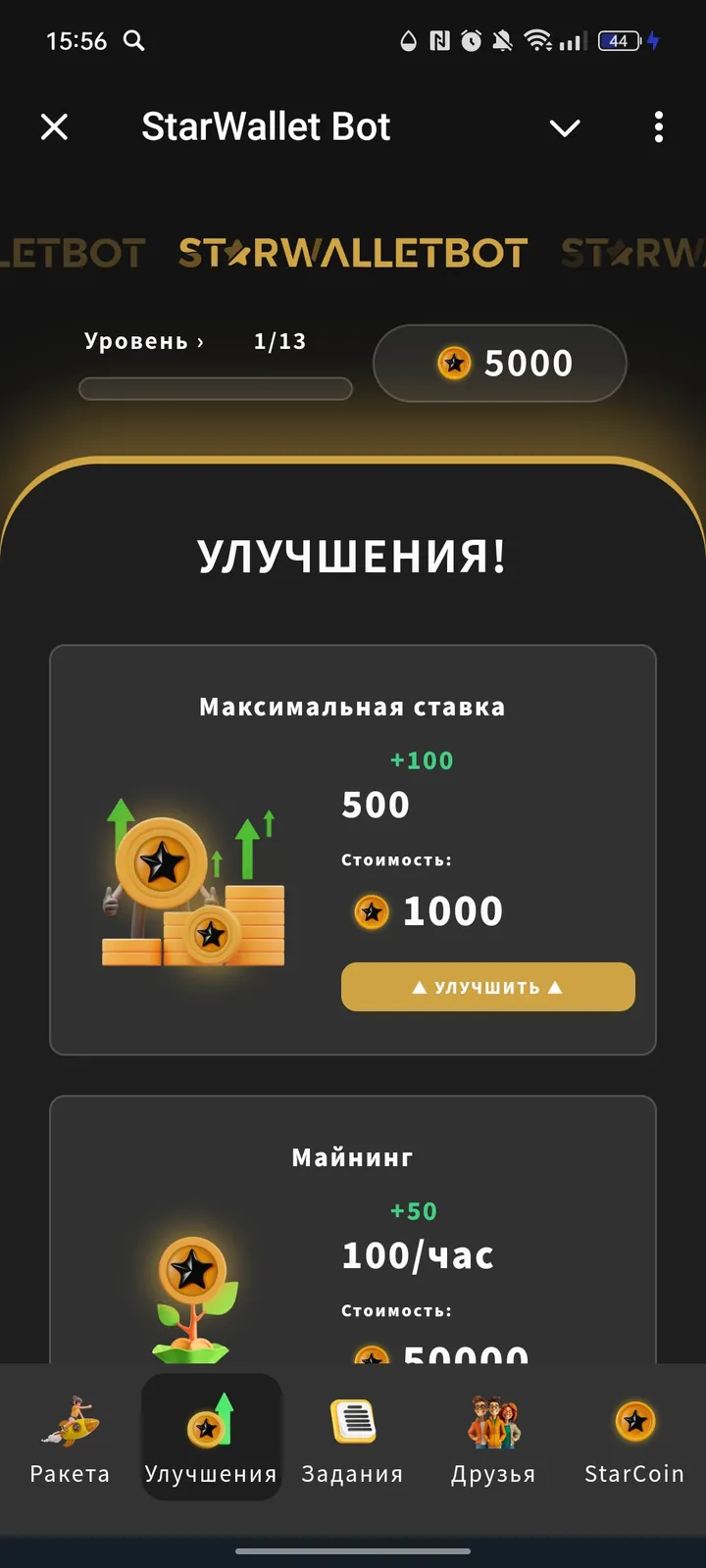706x1568 pixels.
Task: Tap the battery indicator showing 44
Action: (619, 40)
